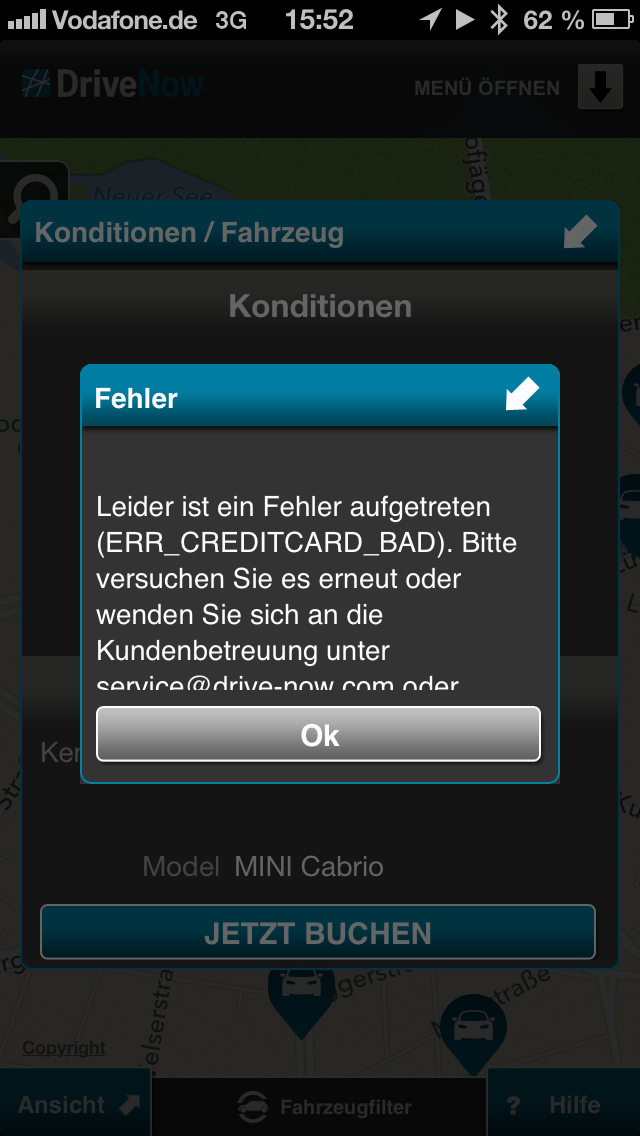Open the Ansicht view options
The width and height of the screenshot is (640, 1136).
[x=76, y=1104]
